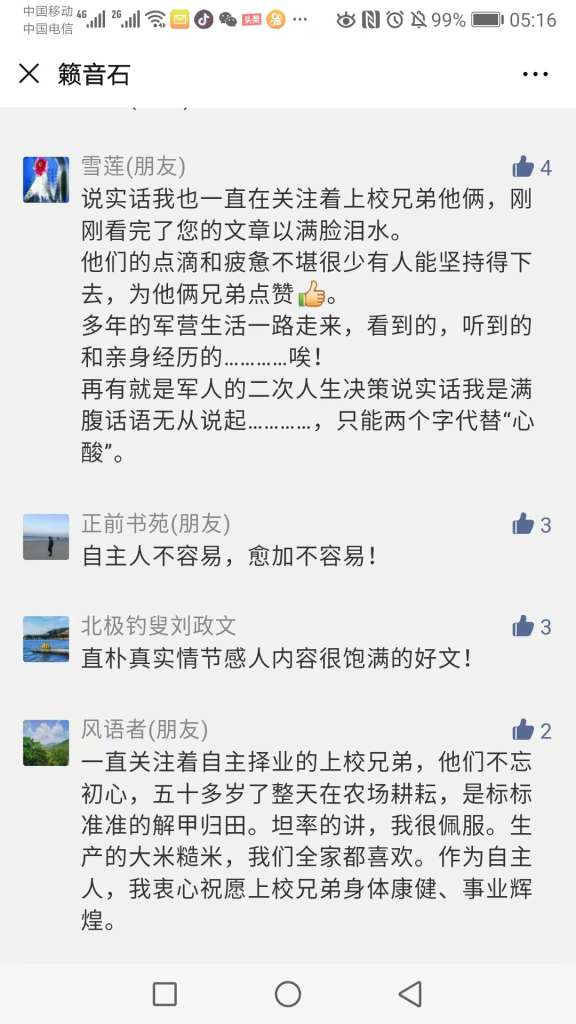Go back with the system back button

[x=410, y=993]
